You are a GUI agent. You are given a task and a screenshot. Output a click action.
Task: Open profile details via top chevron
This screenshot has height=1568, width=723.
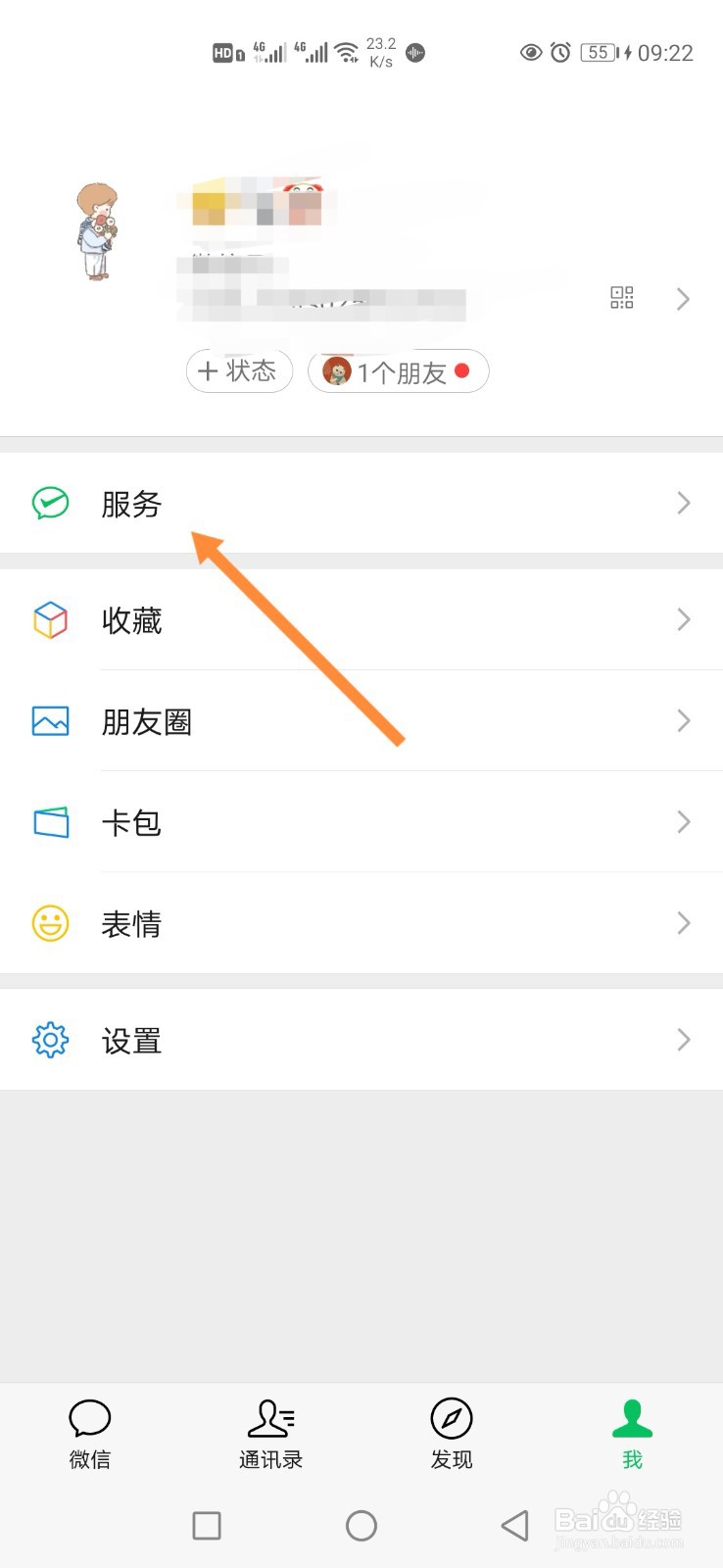683,299
